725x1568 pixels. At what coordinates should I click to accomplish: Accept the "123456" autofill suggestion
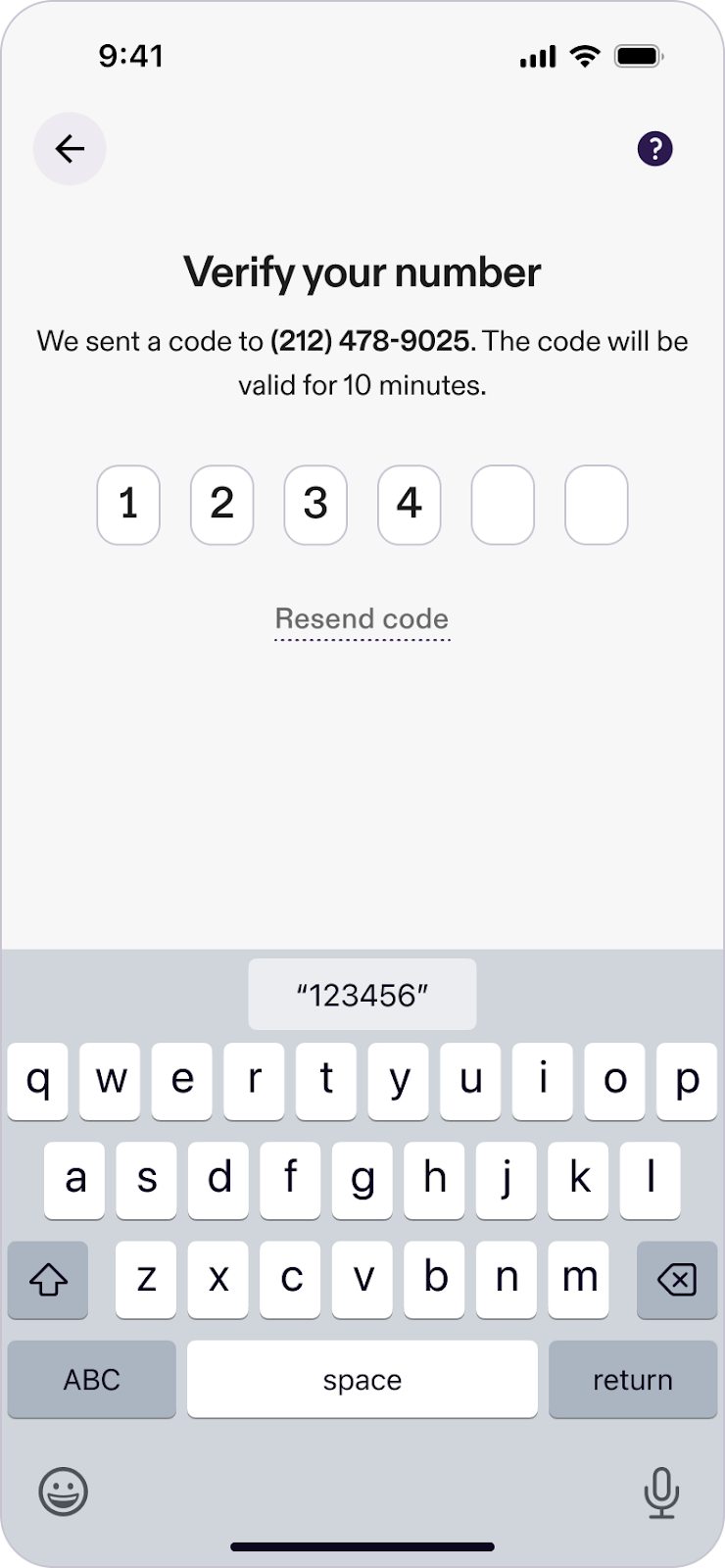point(362,995)
